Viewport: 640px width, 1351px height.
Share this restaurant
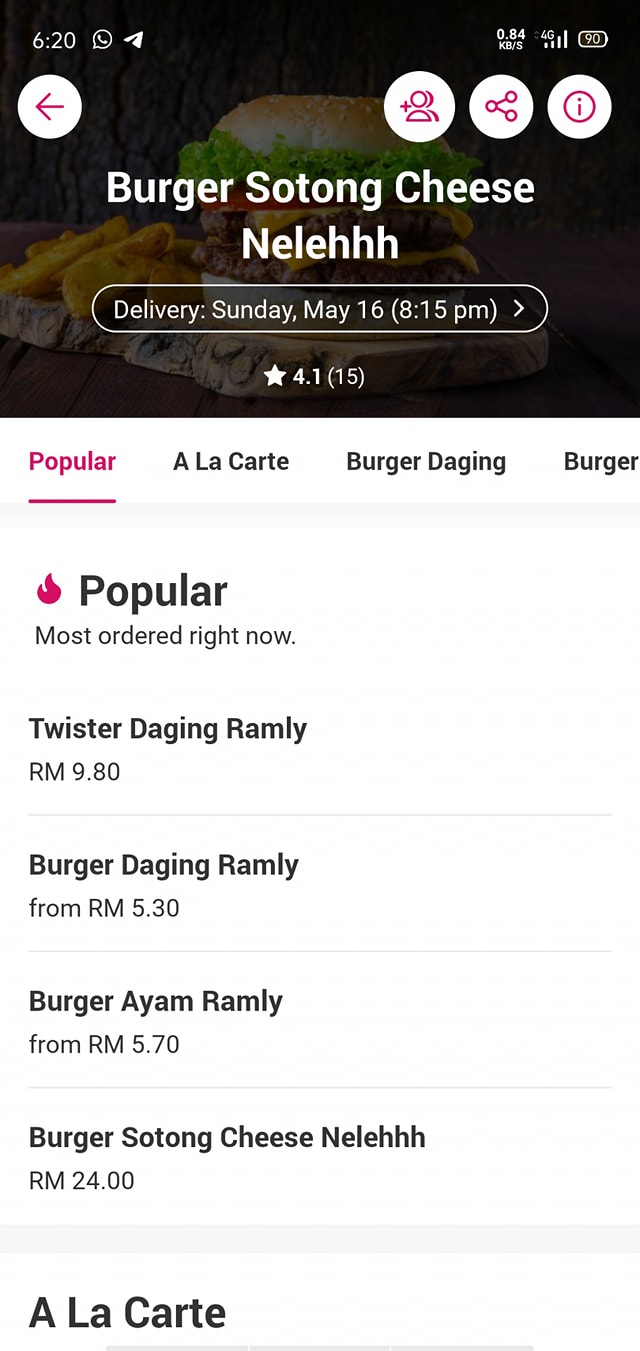point(501,106)
